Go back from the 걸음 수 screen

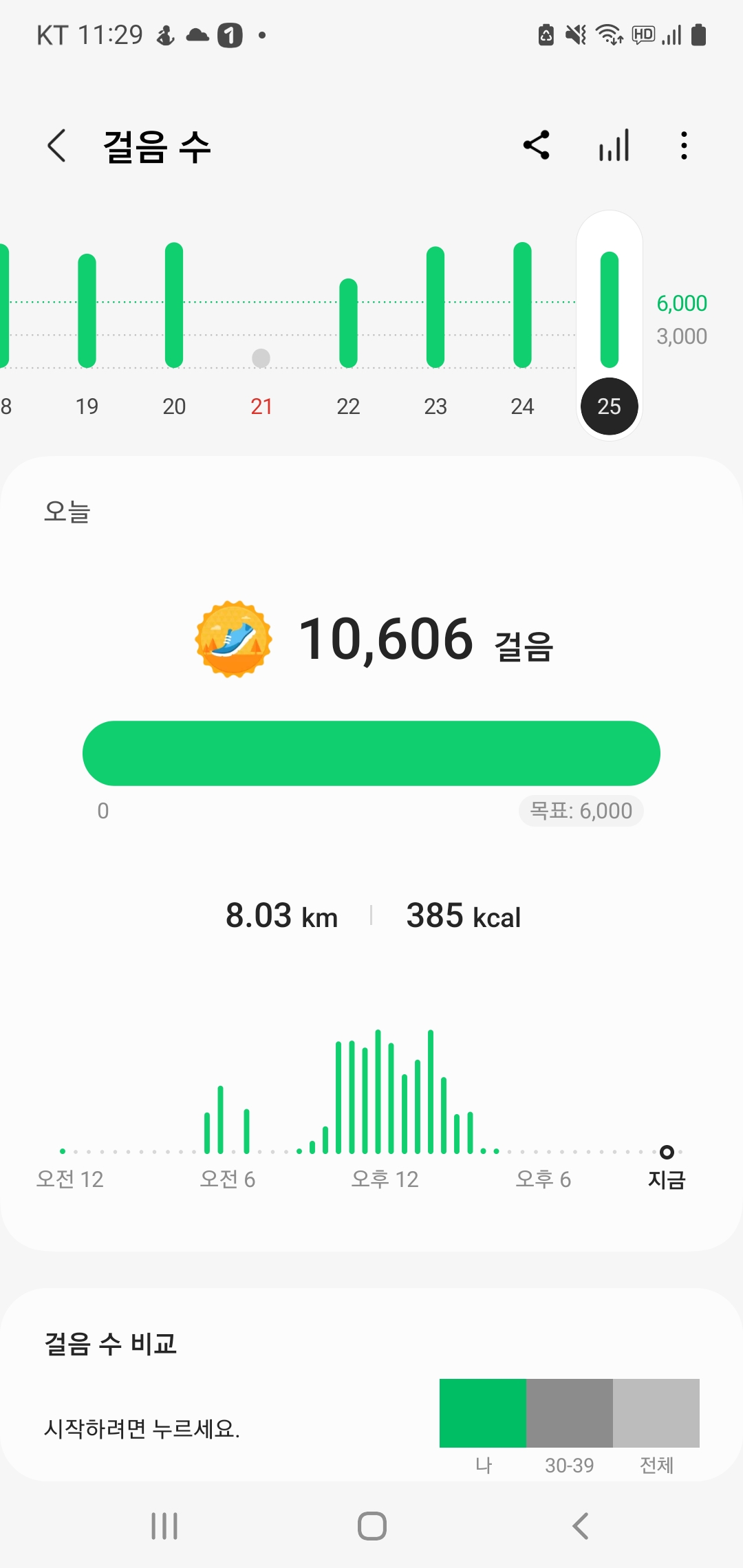coord(57,146)
